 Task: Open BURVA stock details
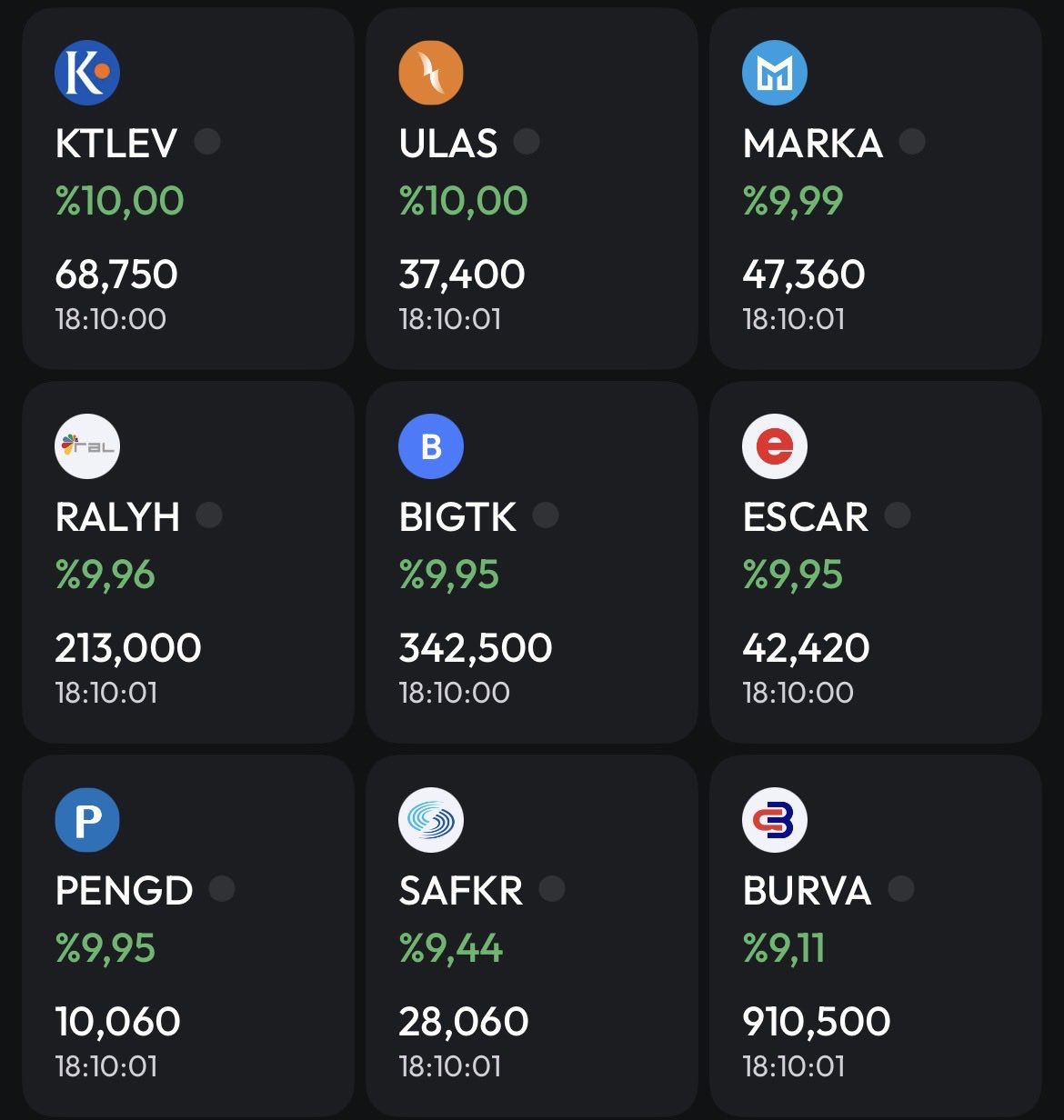tap(875, 935)
